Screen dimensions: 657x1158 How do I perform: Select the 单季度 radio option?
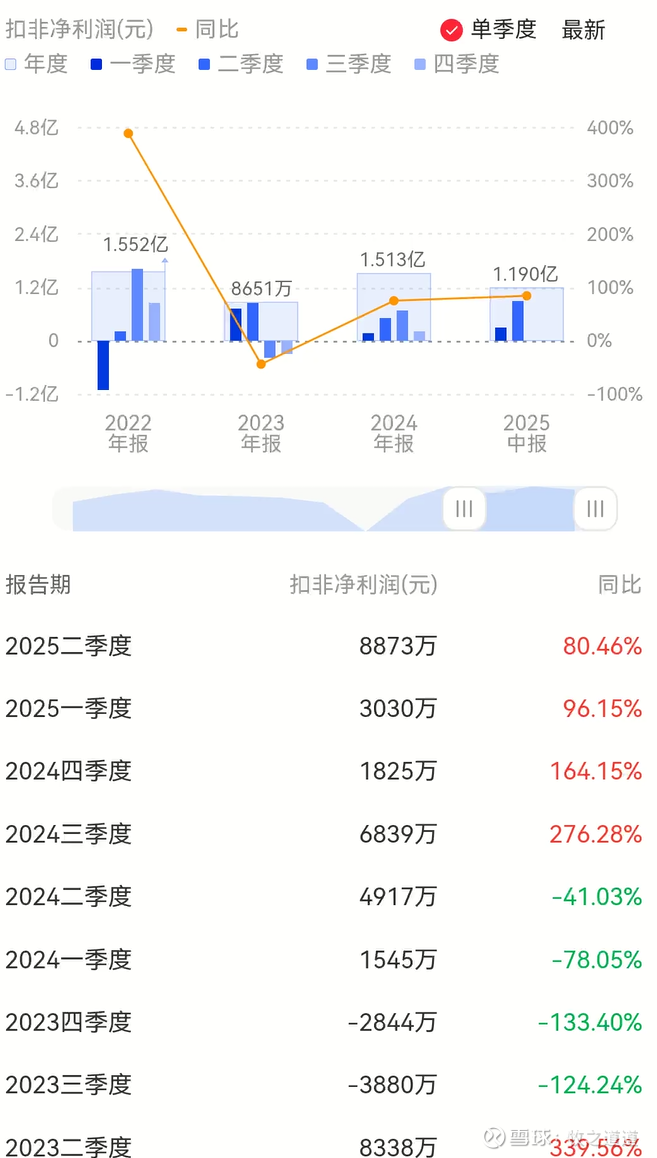point(488,30)
